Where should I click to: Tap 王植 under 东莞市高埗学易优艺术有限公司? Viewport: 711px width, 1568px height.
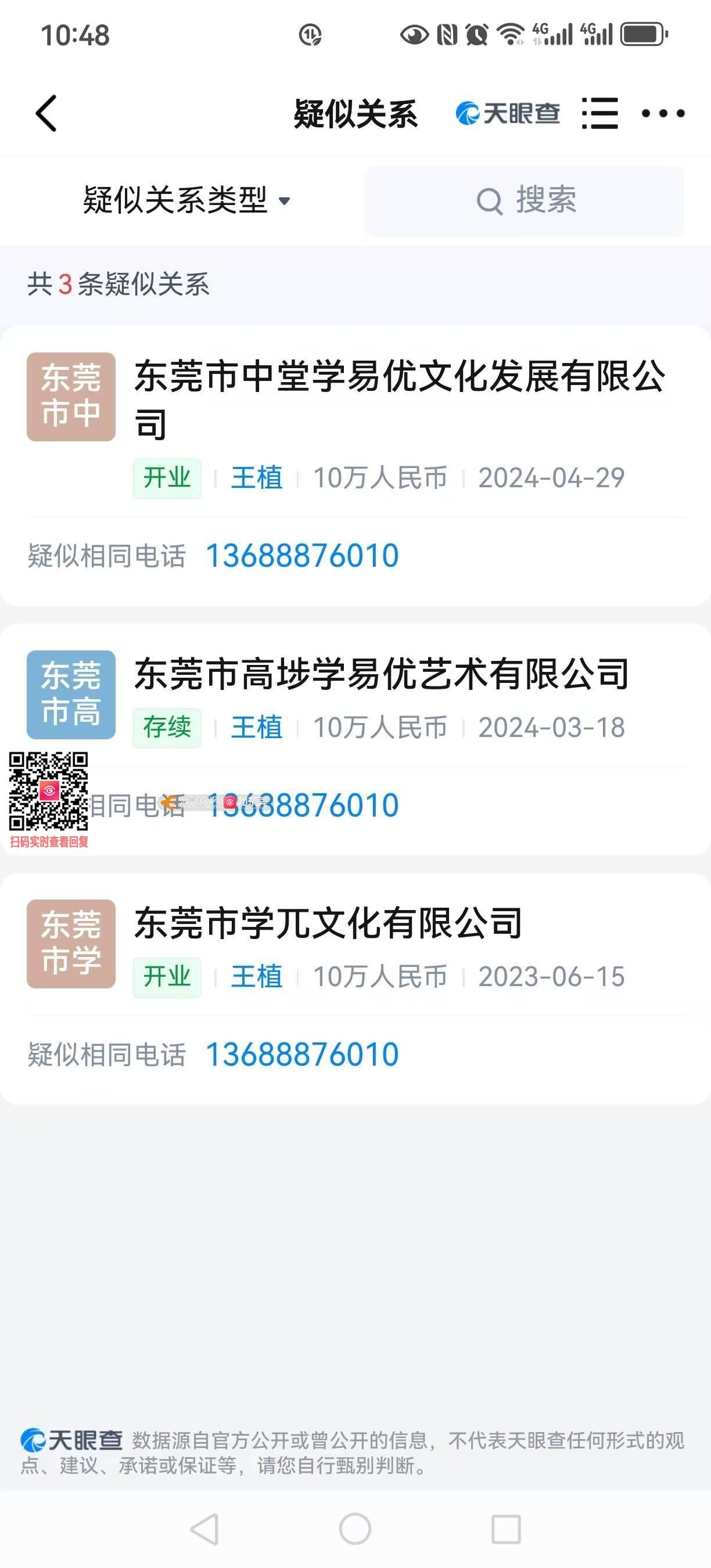point(256,728)
